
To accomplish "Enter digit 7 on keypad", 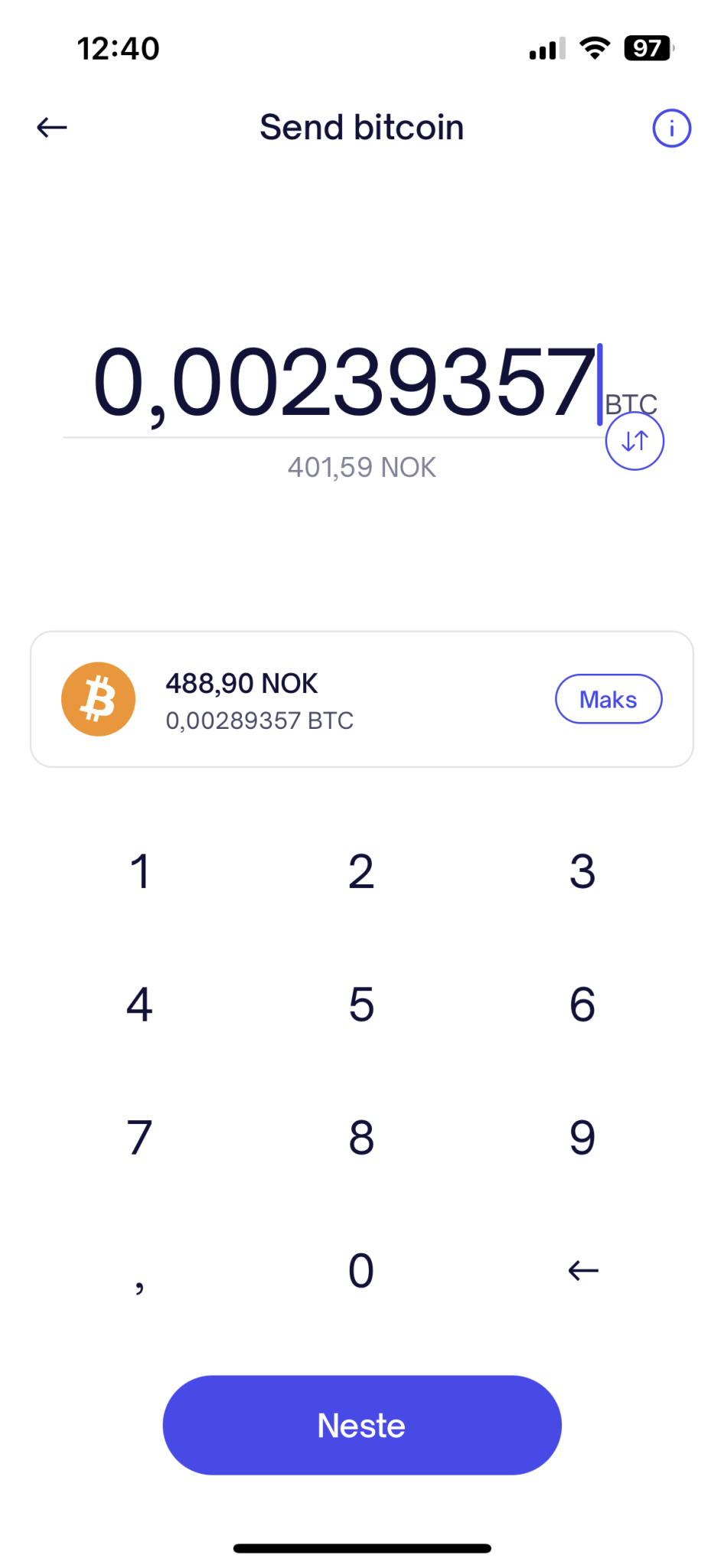I will coord(139,1138).
